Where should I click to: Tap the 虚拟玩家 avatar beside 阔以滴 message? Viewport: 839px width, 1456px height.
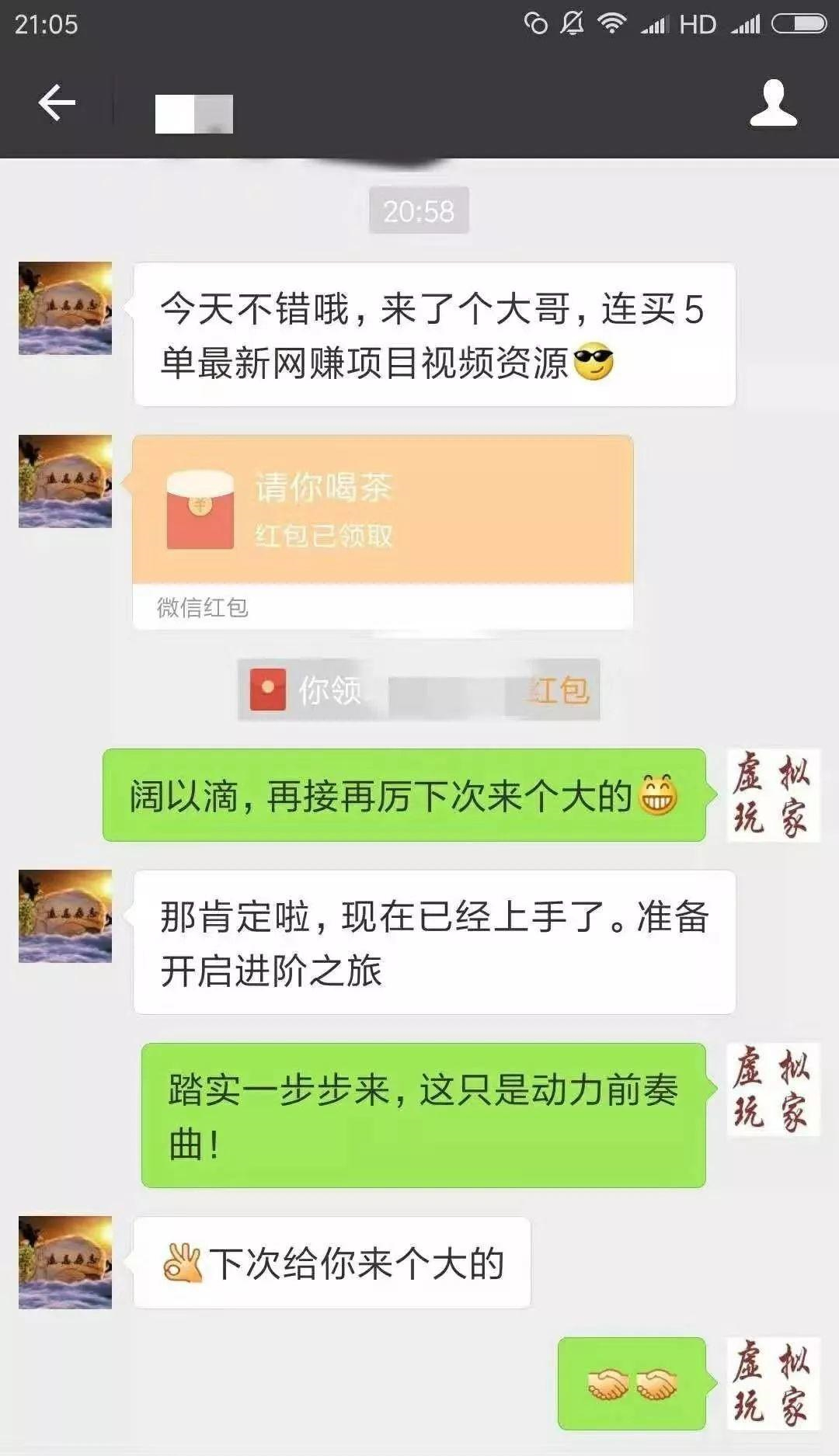[x=772, y=795]
